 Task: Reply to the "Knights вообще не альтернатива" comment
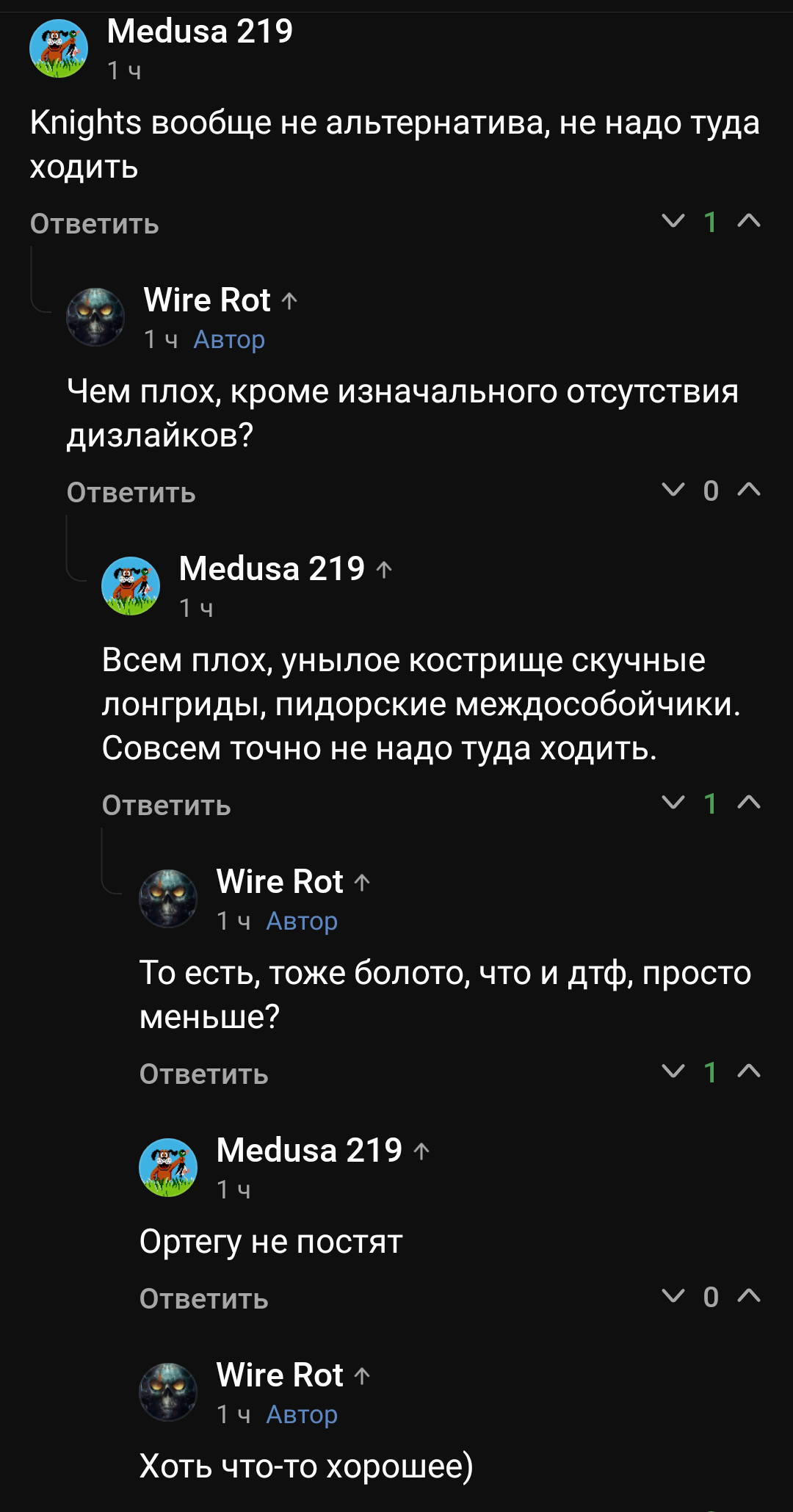click(94, 224)
